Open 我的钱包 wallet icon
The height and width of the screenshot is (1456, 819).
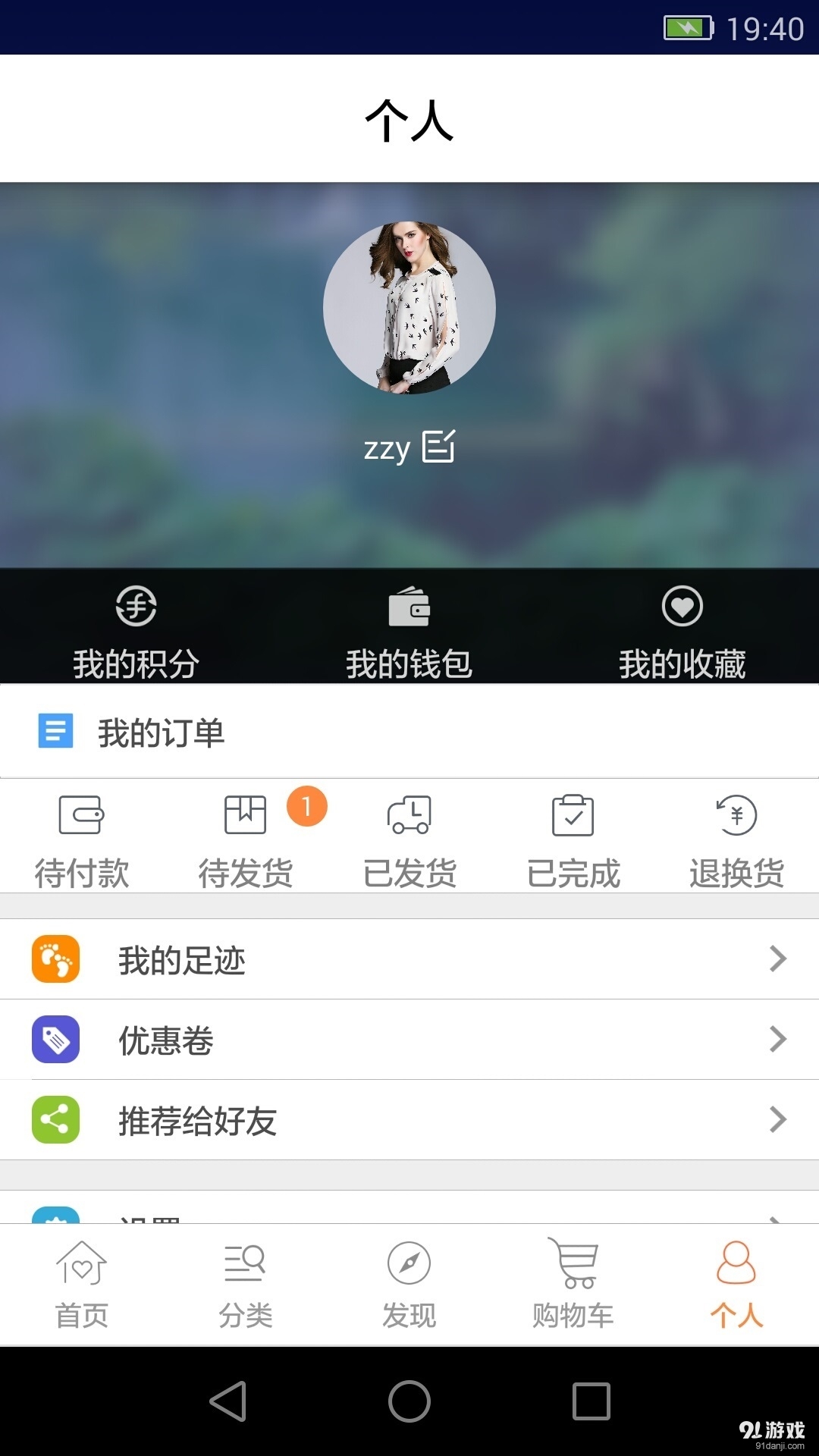point(409,606)
